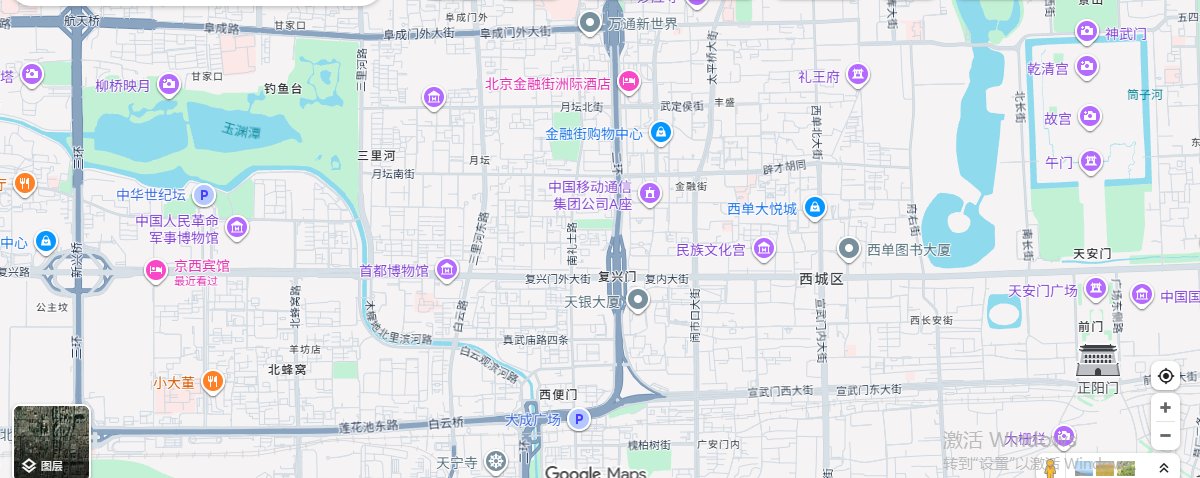
Task: Center map on your current location
Action: tap(1165, 377)
